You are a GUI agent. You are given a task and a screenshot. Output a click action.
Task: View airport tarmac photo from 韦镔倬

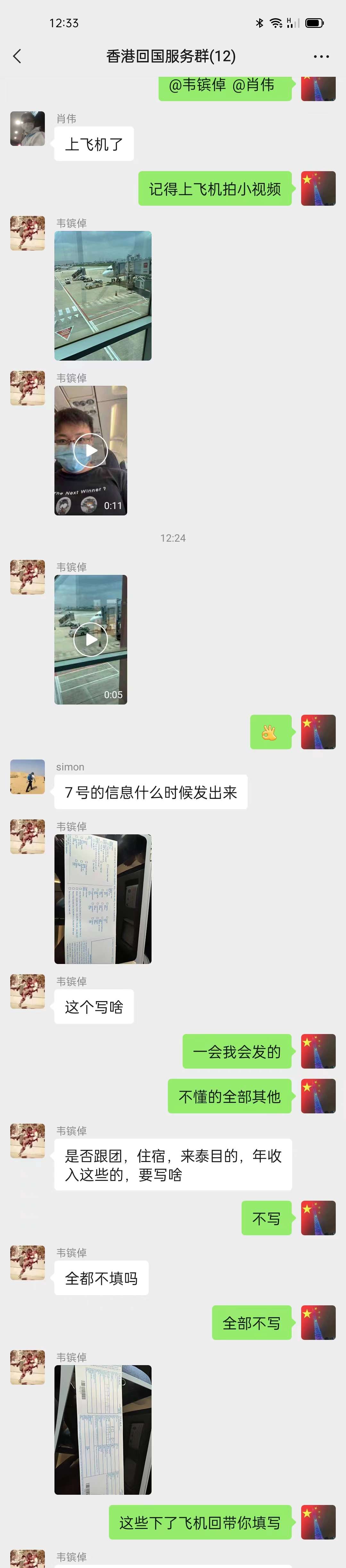tap(102, 295)
